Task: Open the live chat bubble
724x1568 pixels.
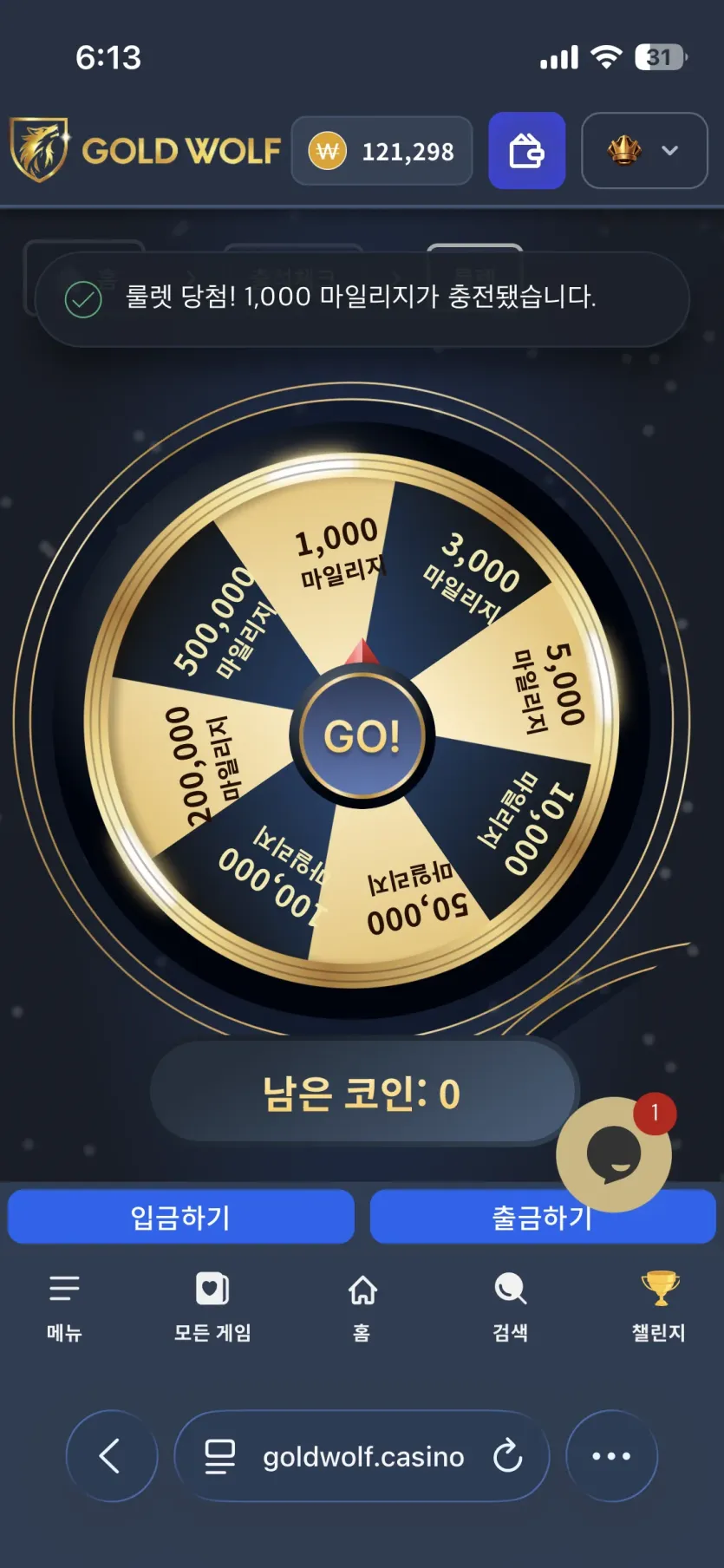Action: click(614, 1154)
